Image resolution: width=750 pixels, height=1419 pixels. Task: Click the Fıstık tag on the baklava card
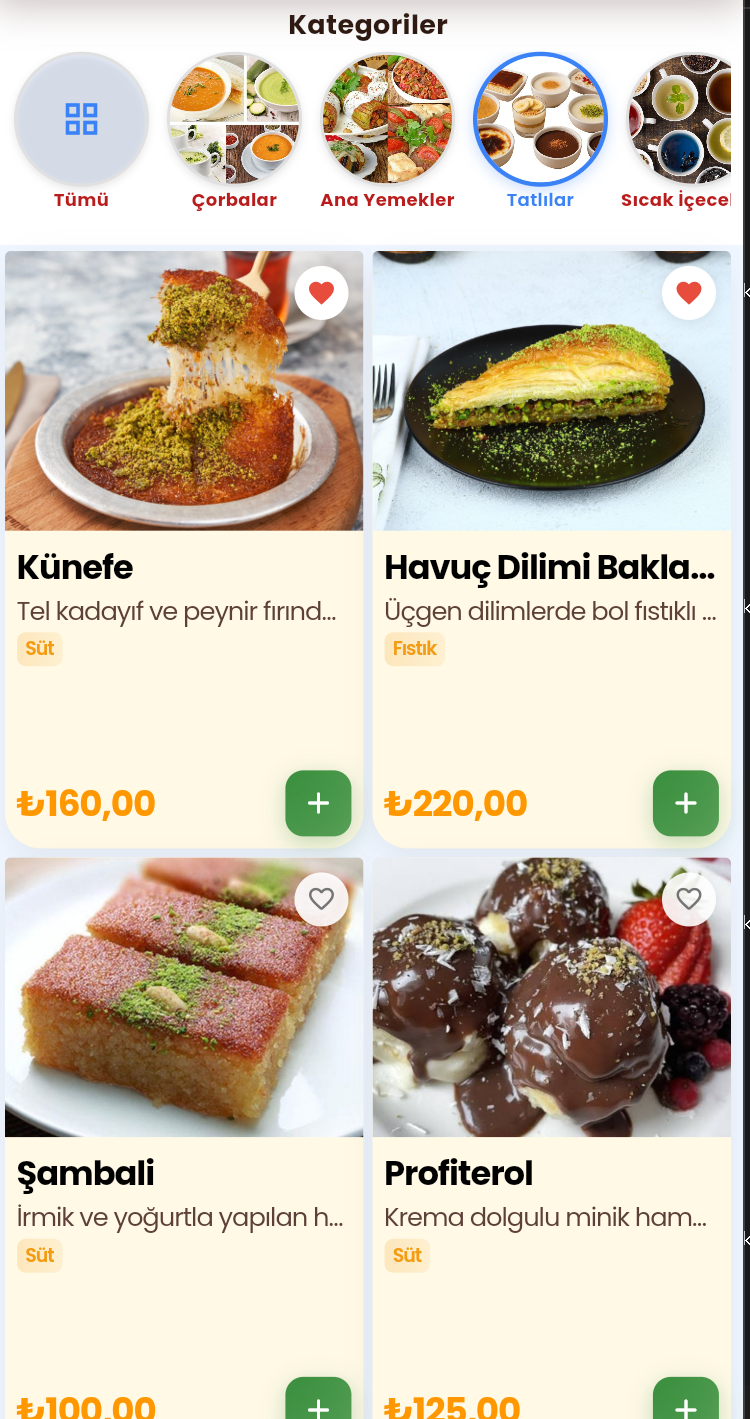[414, 649]
